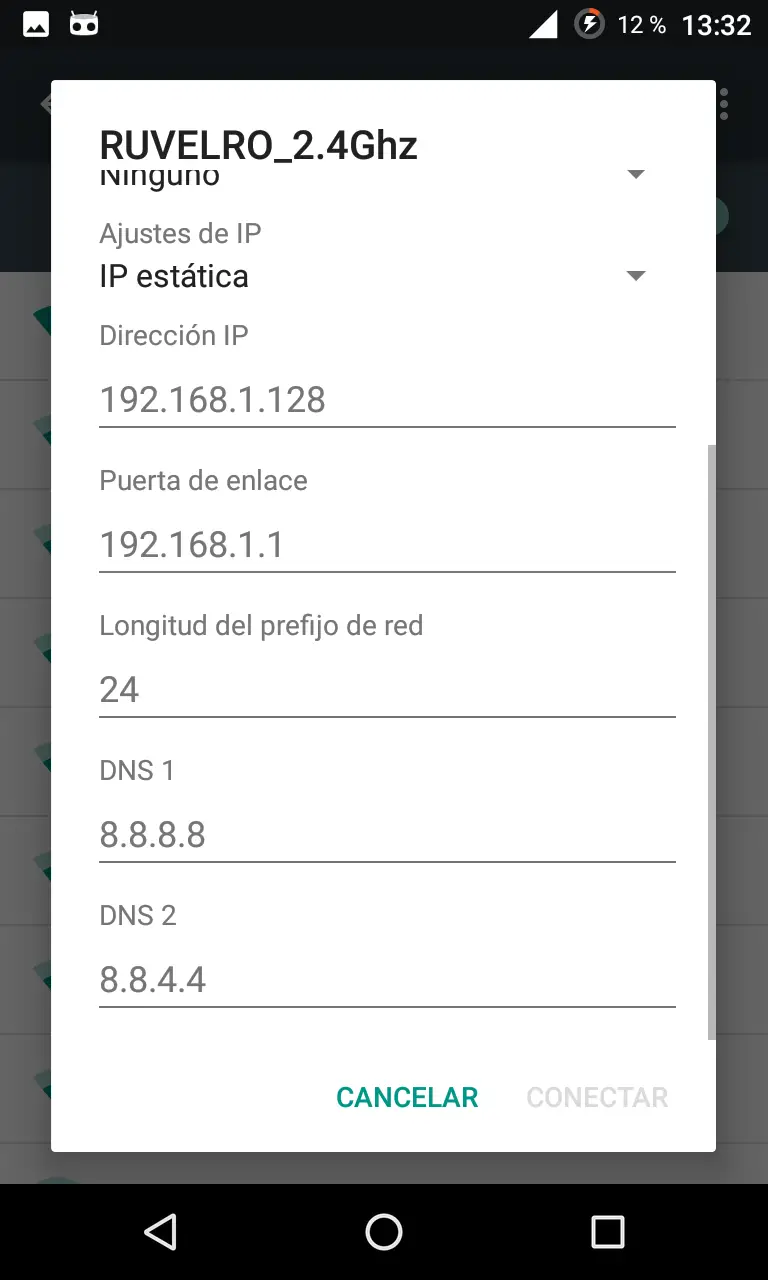The image size is (768, 1280).
Task: Go to the home screen
Action: pos(384,1232)
